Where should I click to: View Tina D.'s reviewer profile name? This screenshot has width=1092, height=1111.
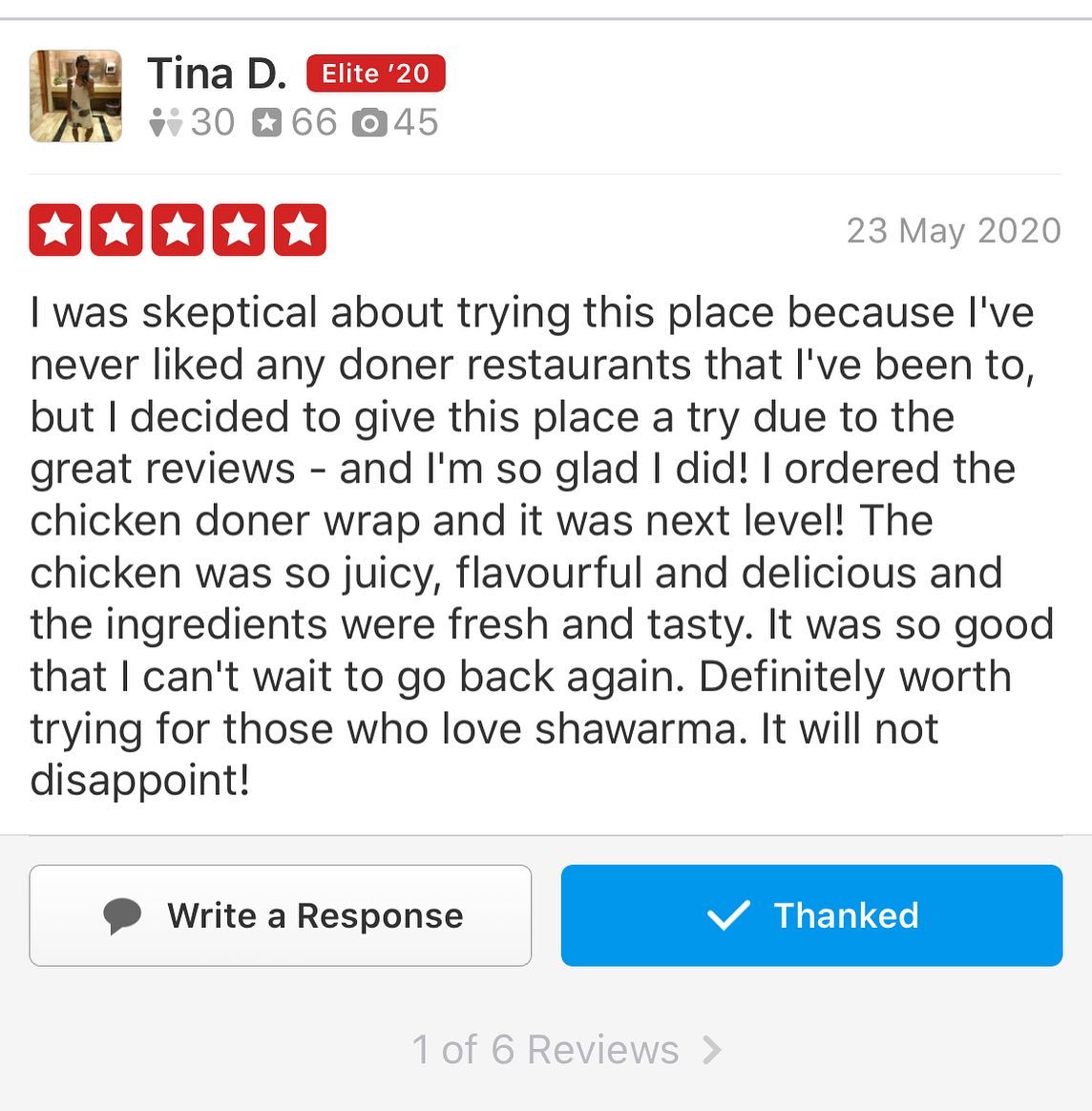pyautogui.click(x=217, y=73)
